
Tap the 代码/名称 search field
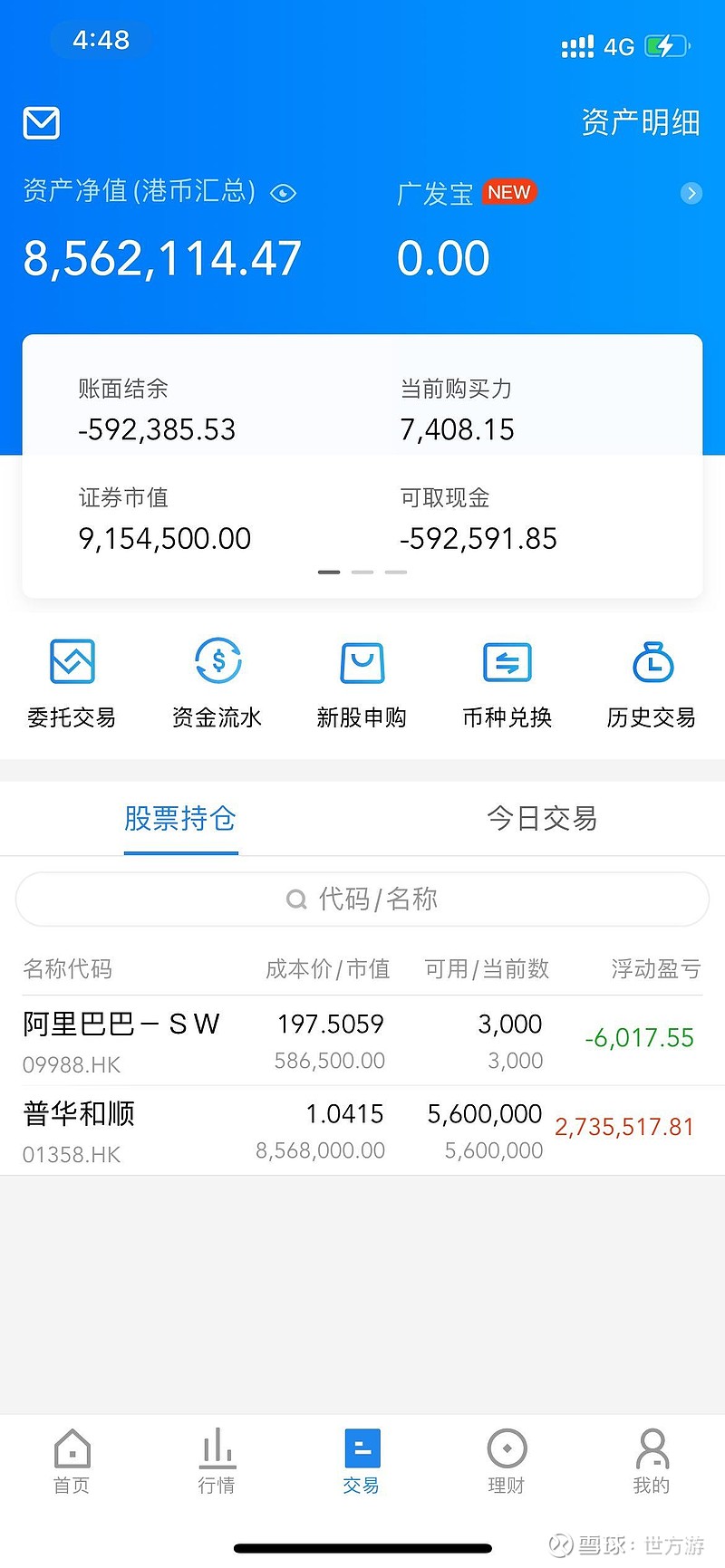[x=362, y=899]
